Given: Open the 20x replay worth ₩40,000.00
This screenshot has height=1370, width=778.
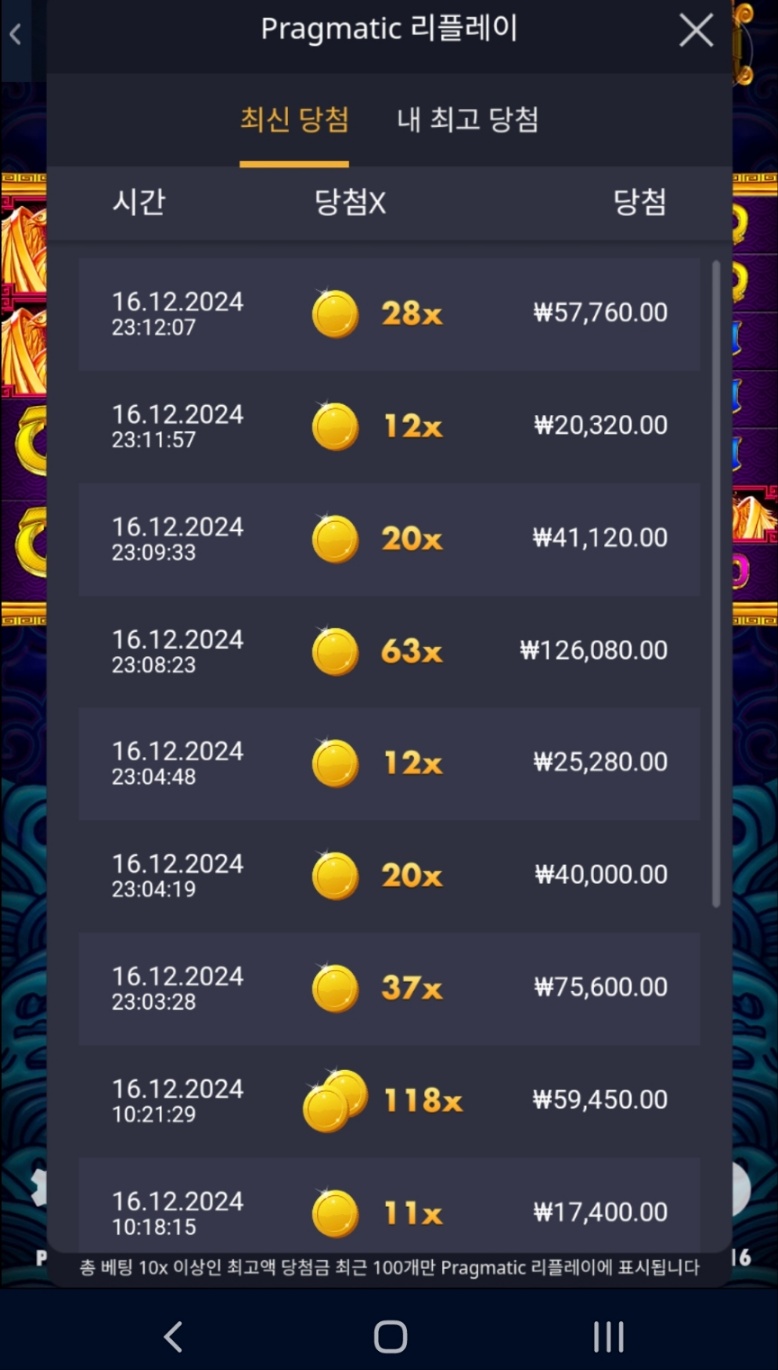Looking at the screenshot, I should [389, 876].
